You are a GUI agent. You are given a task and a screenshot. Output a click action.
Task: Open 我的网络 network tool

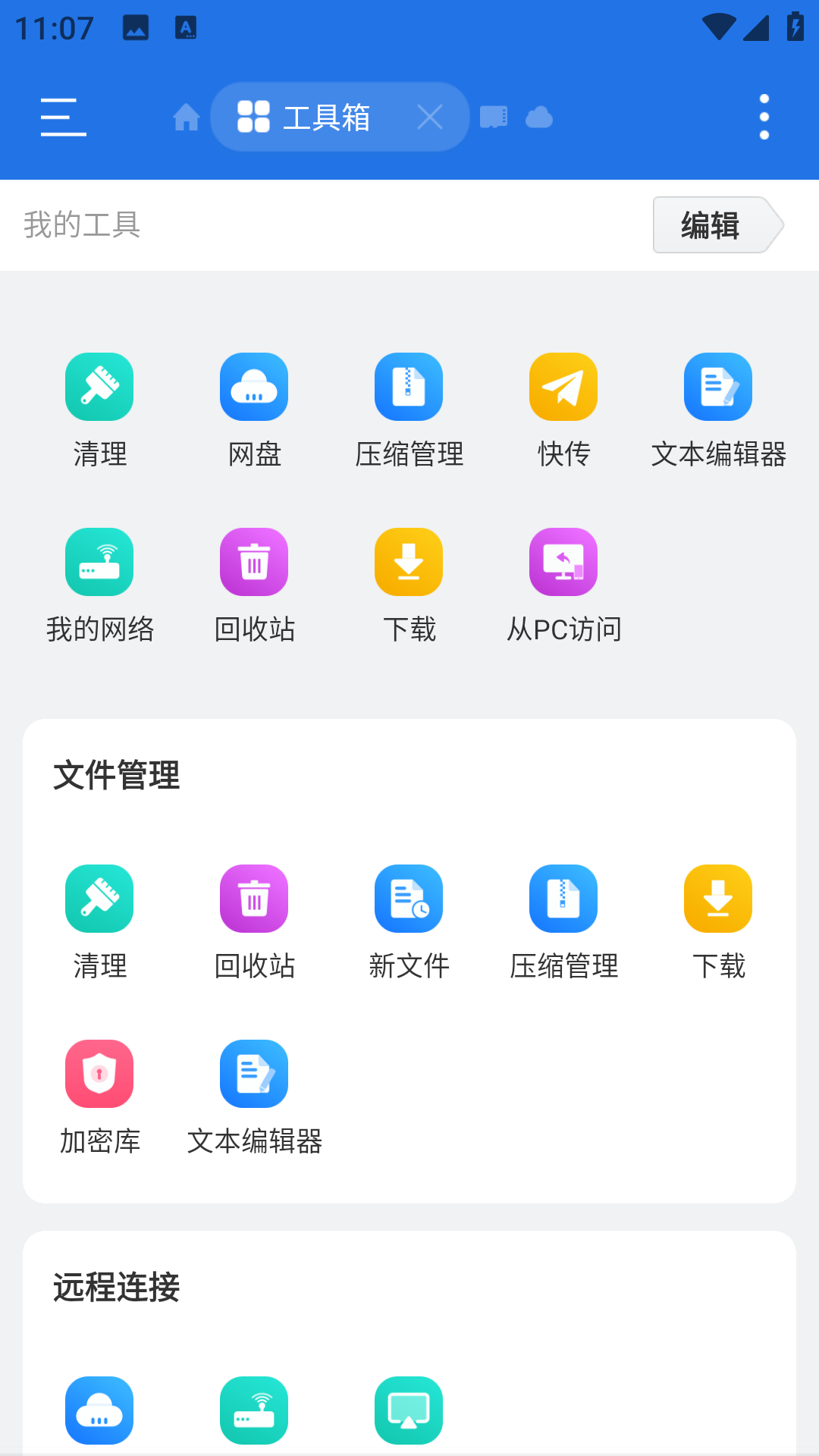tap(99, 561)
